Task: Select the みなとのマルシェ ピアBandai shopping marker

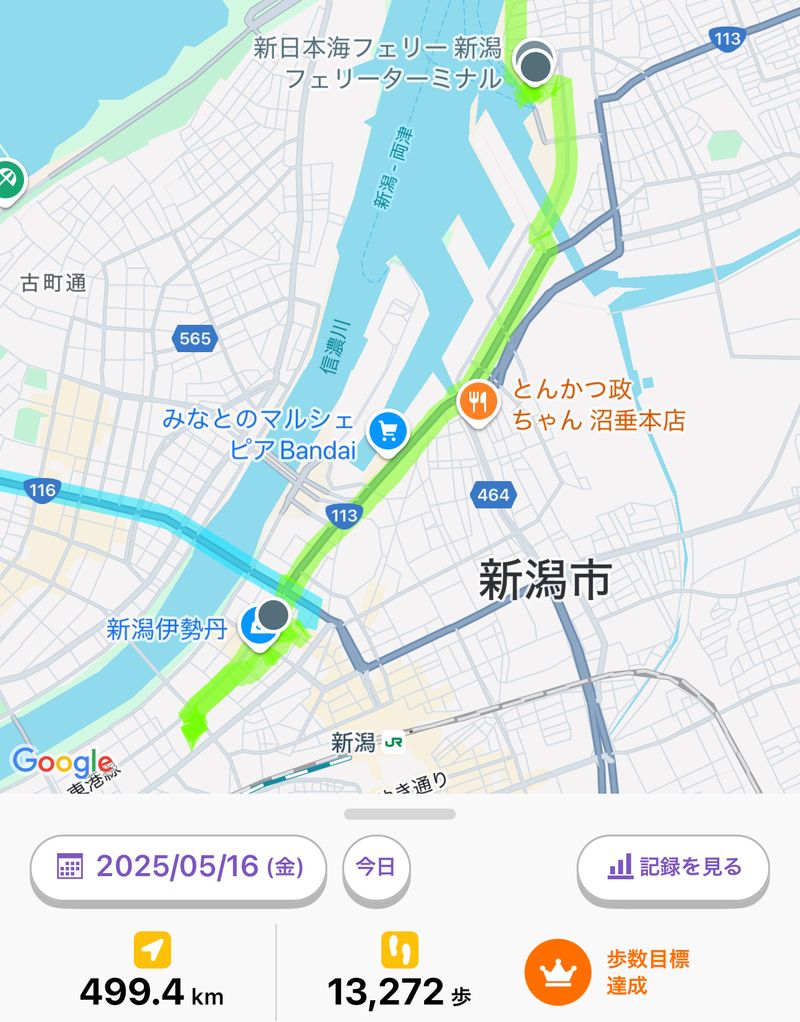Action: [387, 431]
